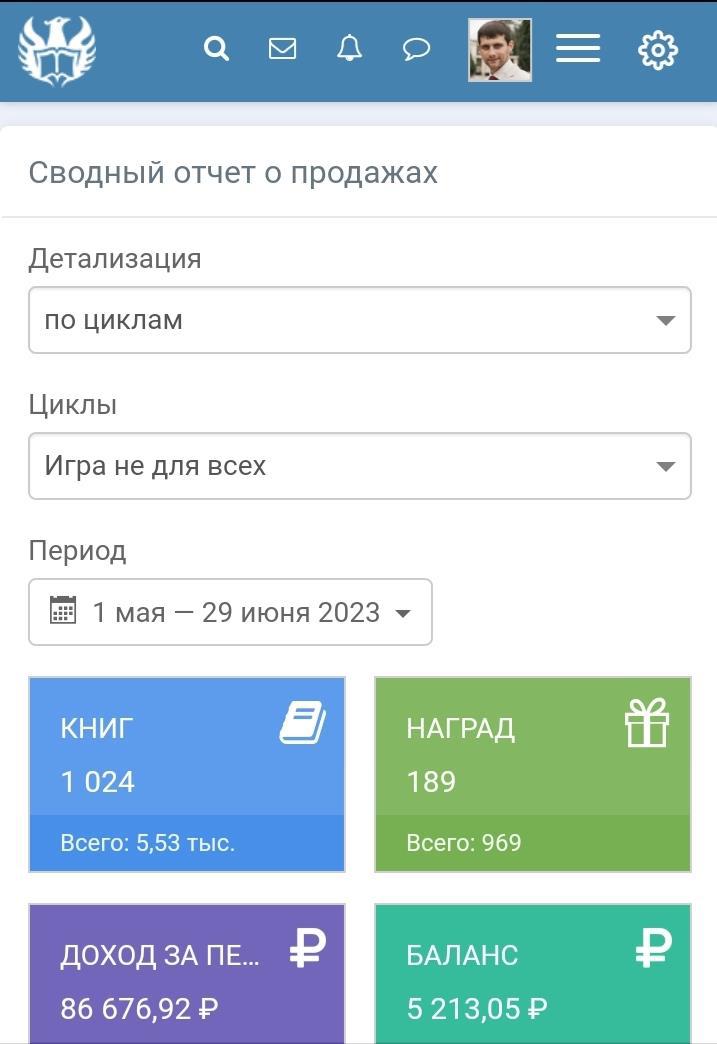
Task: Open the comments speech bubble icon
Action: (416, 49)
